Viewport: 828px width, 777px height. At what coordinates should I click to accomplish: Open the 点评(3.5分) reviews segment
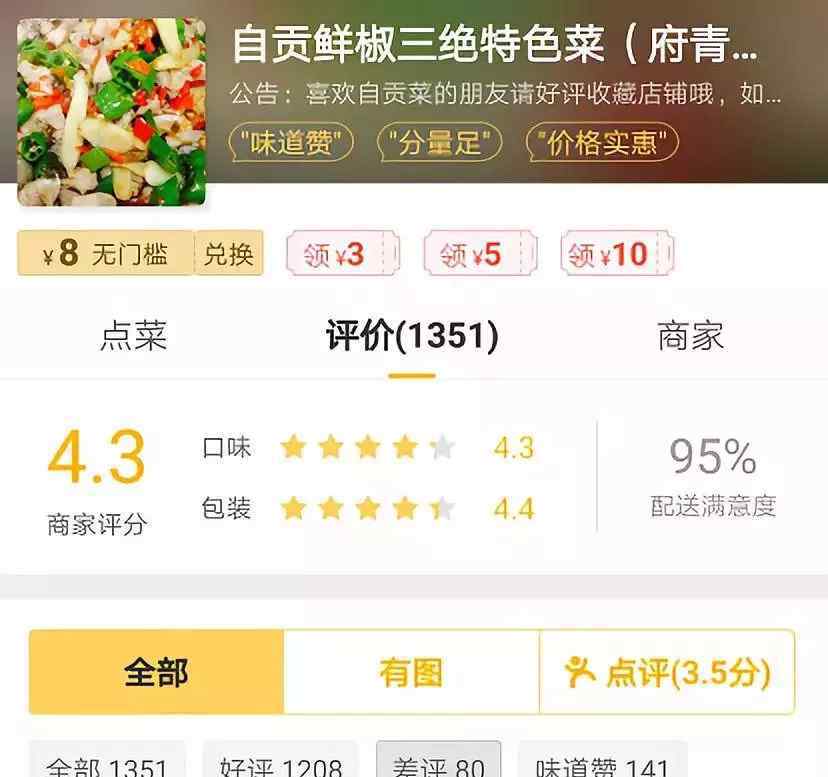tap(667, 672)
